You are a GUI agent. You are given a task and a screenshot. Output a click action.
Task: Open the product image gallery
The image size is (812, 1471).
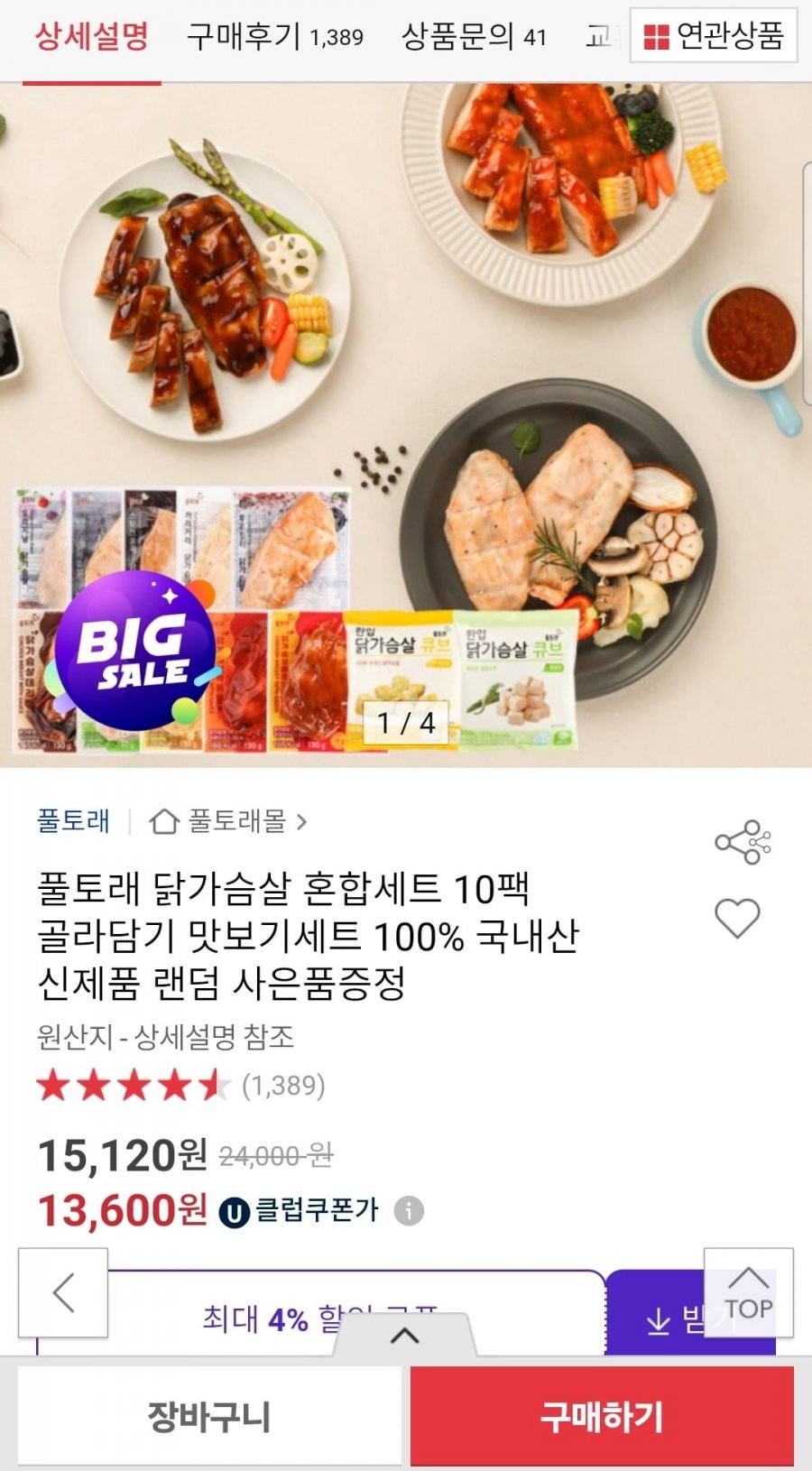click(x=406, y=424)
